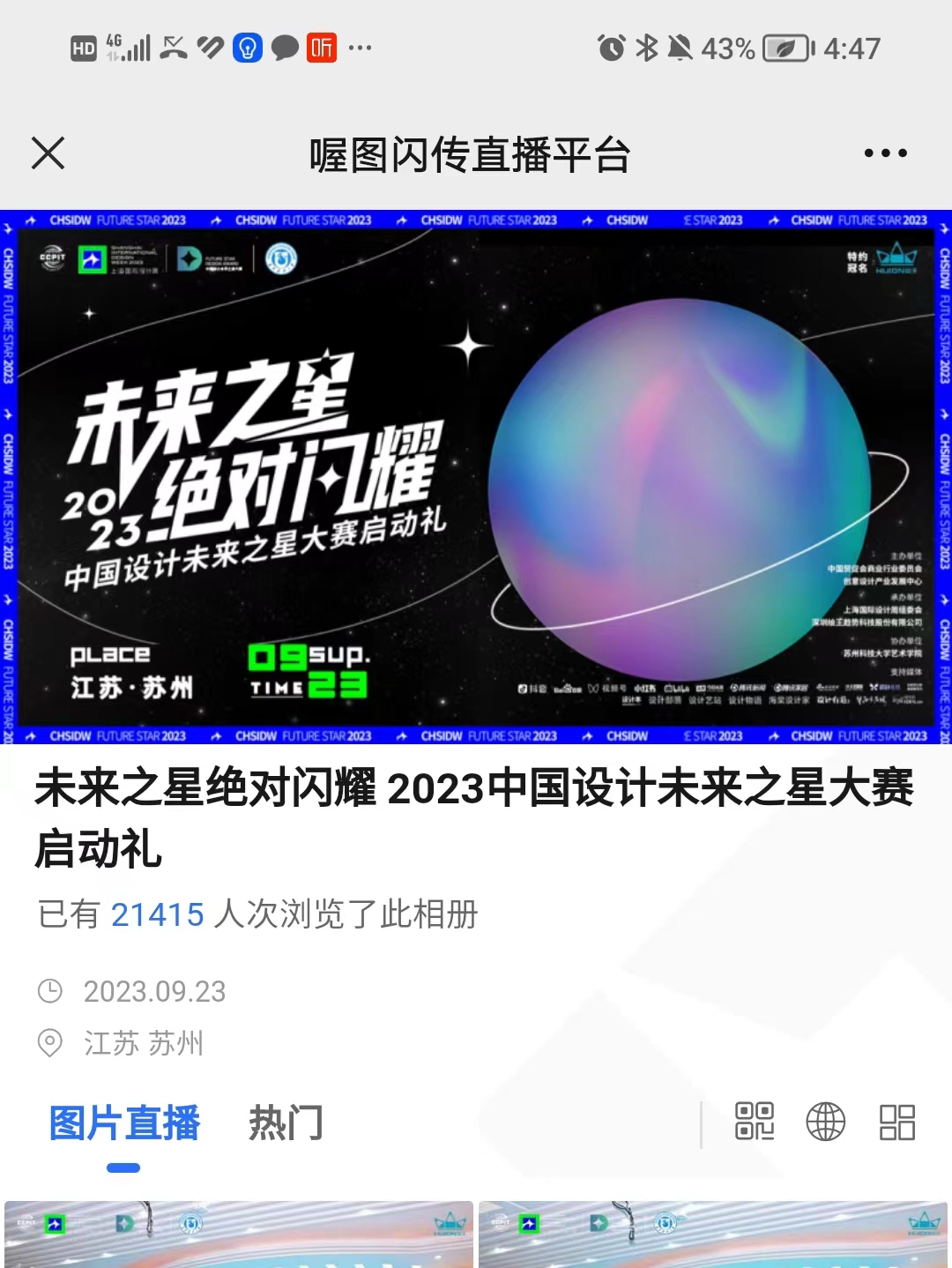Switch to the 图片直播 tab
Viewport: 952px width, 1268px height.
tap(124, 1123)
